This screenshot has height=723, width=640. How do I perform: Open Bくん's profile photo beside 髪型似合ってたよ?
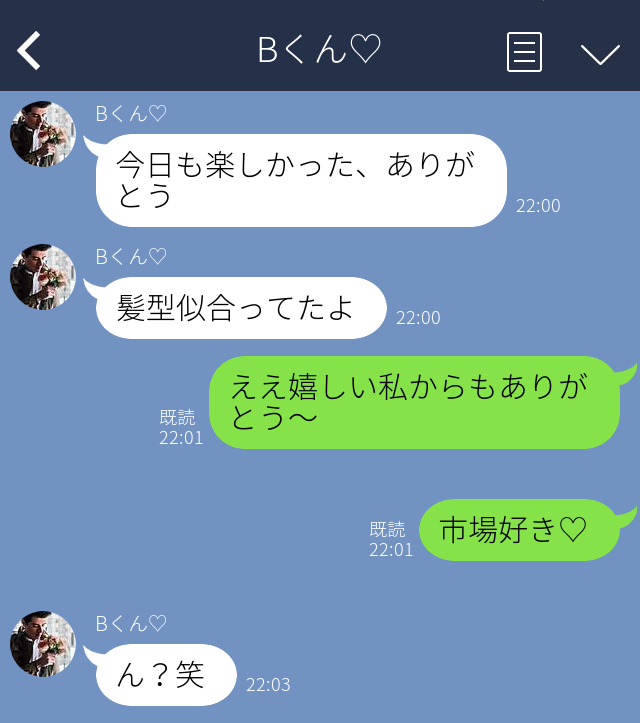point(43,277)
